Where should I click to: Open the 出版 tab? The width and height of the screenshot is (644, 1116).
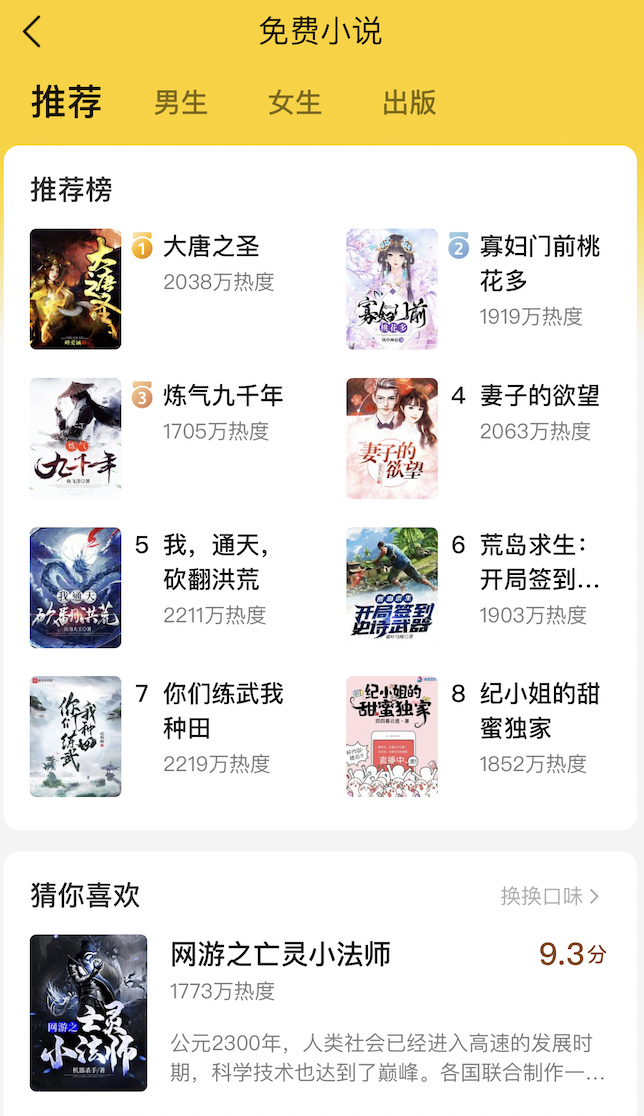(x=409, y=102)
